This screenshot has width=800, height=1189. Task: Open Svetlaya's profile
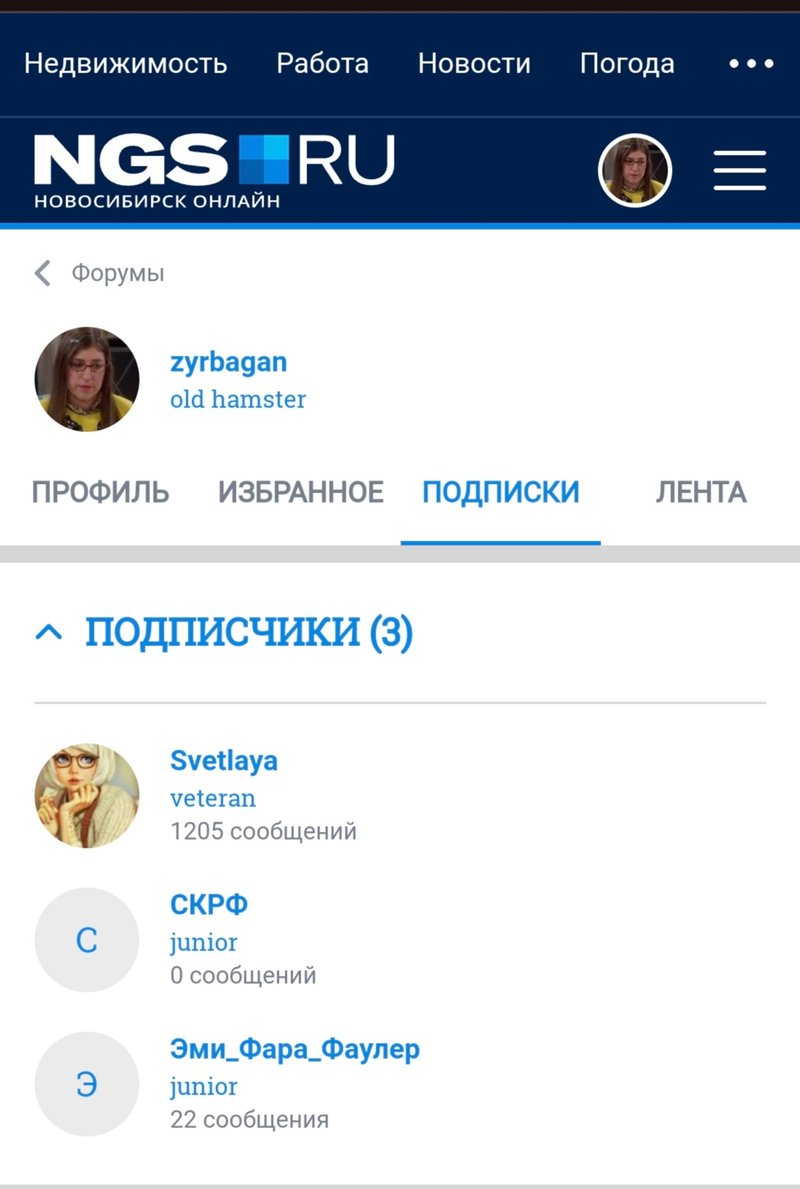224,761
